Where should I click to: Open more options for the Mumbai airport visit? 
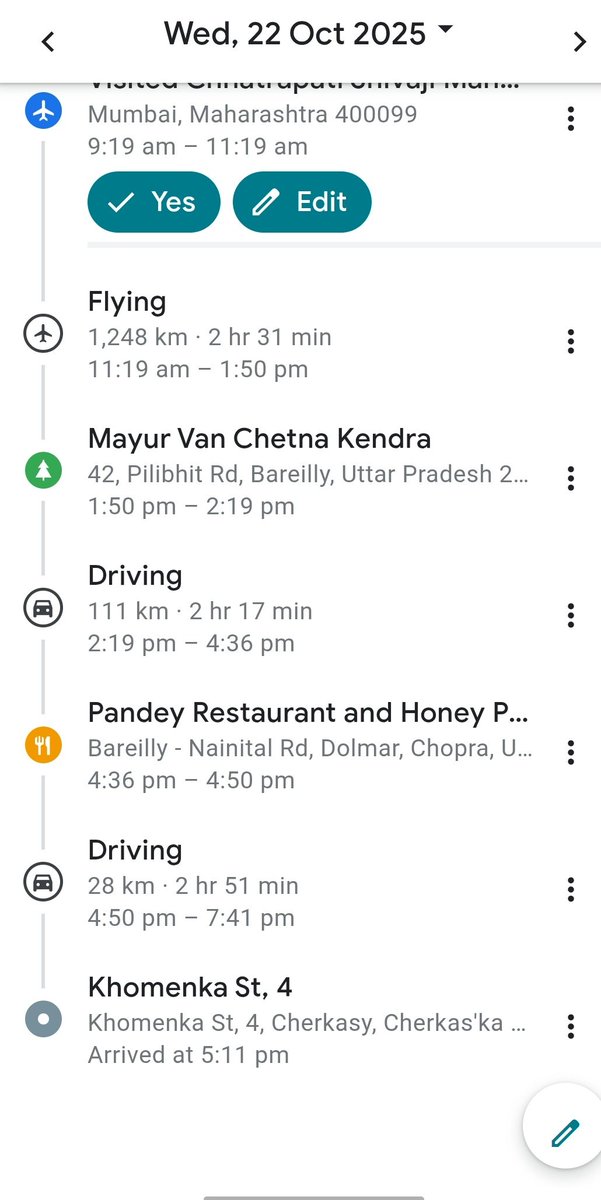tap(570, 118)
